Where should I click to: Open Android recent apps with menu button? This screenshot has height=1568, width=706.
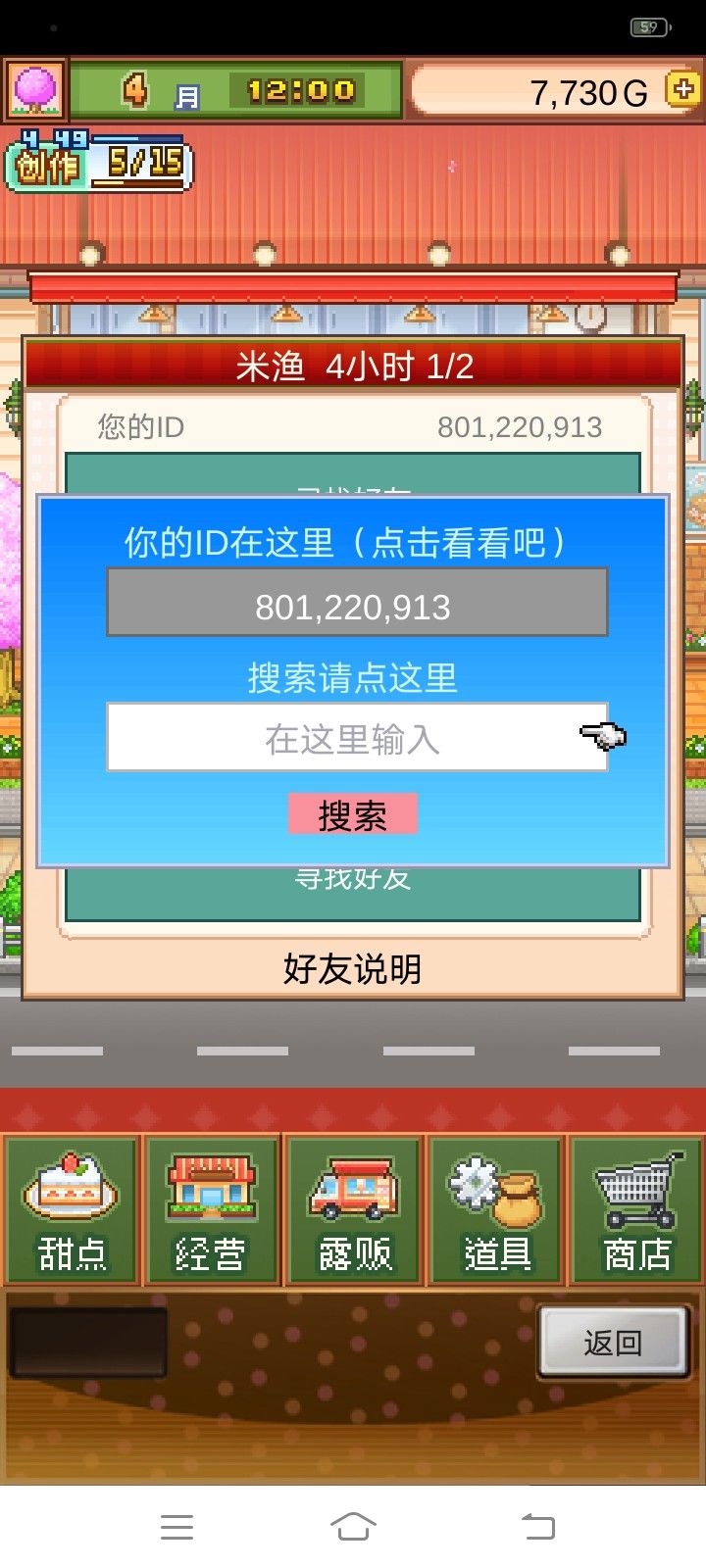pyautogui.click(x=176, y=1524)
